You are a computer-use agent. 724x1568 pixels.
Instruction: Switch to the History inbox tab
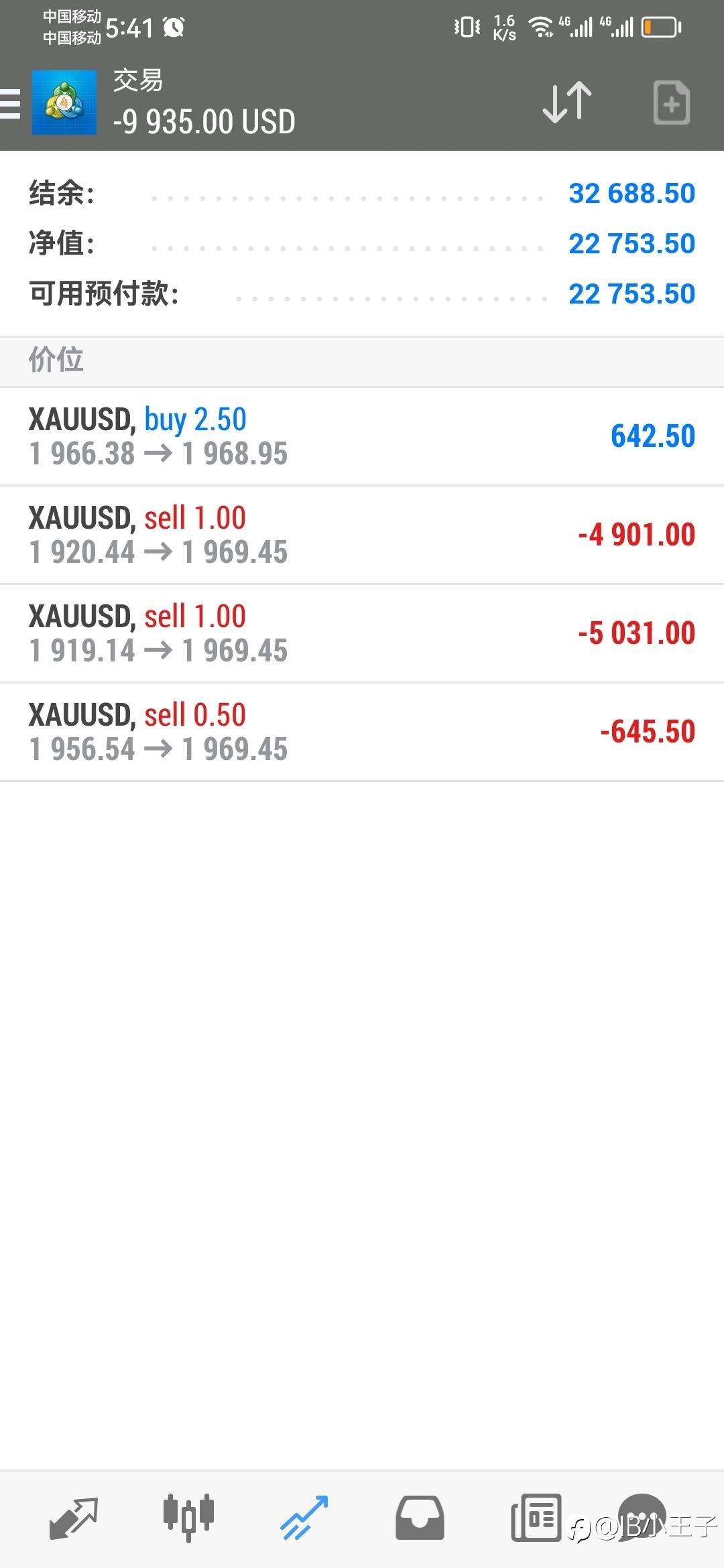420,1517
